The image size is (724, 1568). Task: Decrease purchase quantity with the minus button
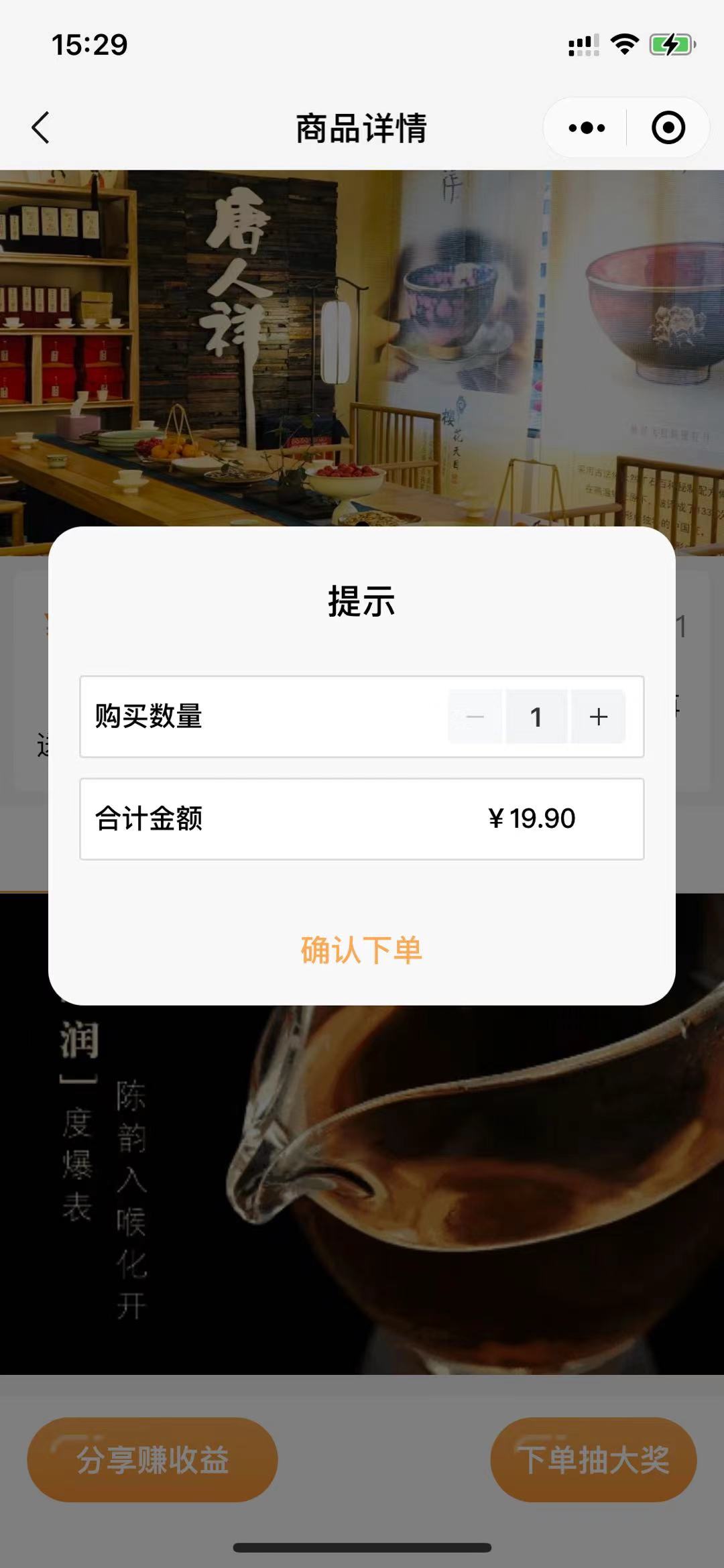coord(475,717)
